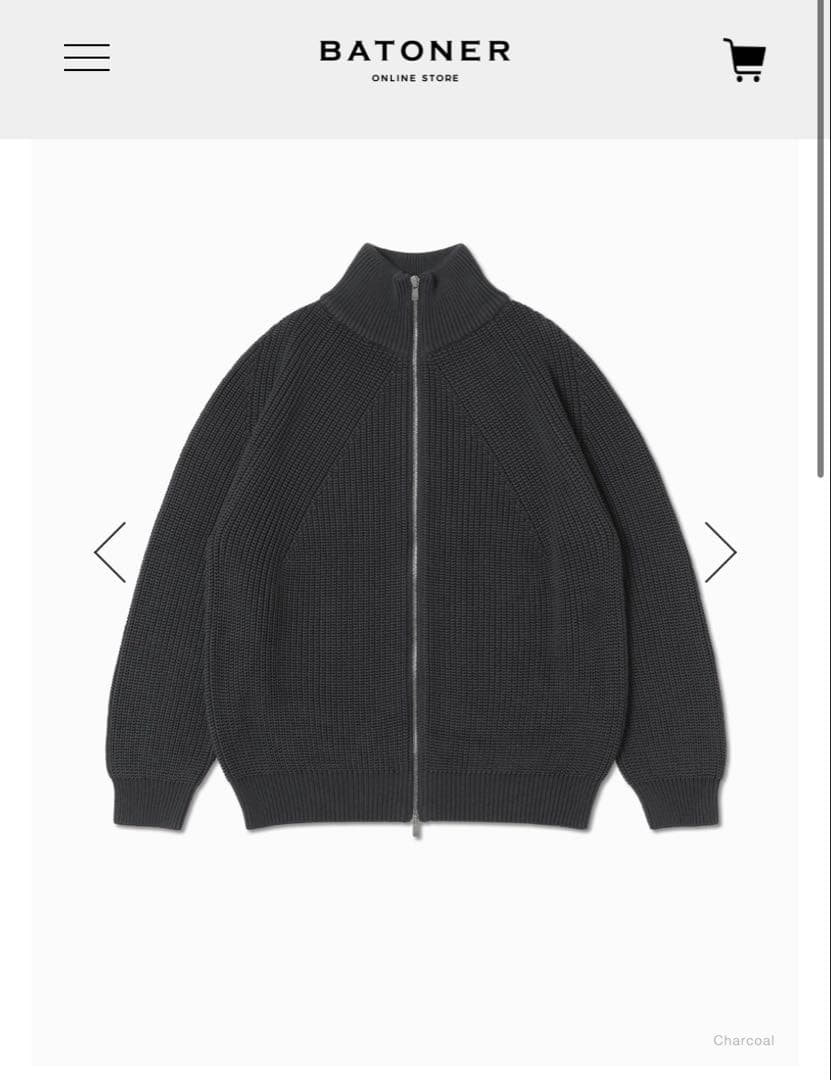Show the previous product image

click(x=110, y=552)
